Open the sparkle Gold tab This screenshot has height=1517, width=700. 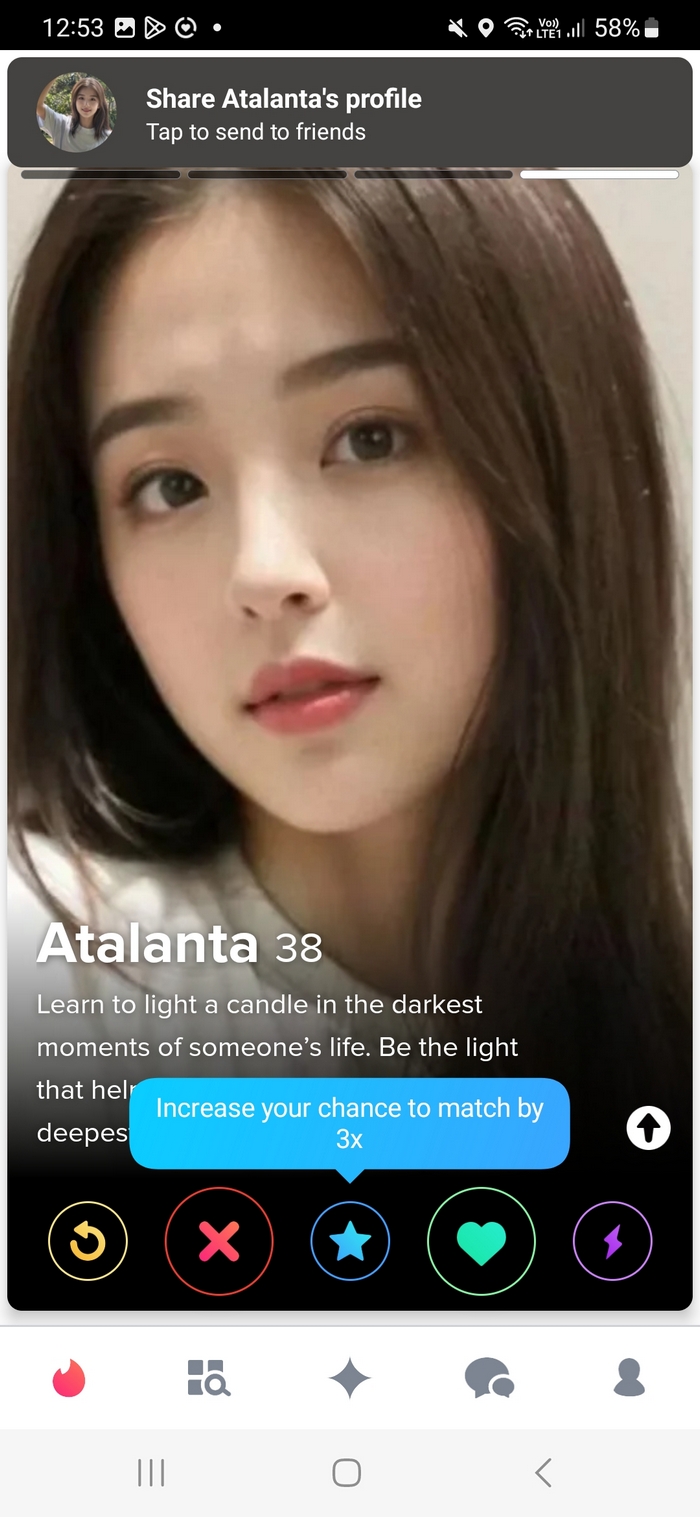[350, 1378]
